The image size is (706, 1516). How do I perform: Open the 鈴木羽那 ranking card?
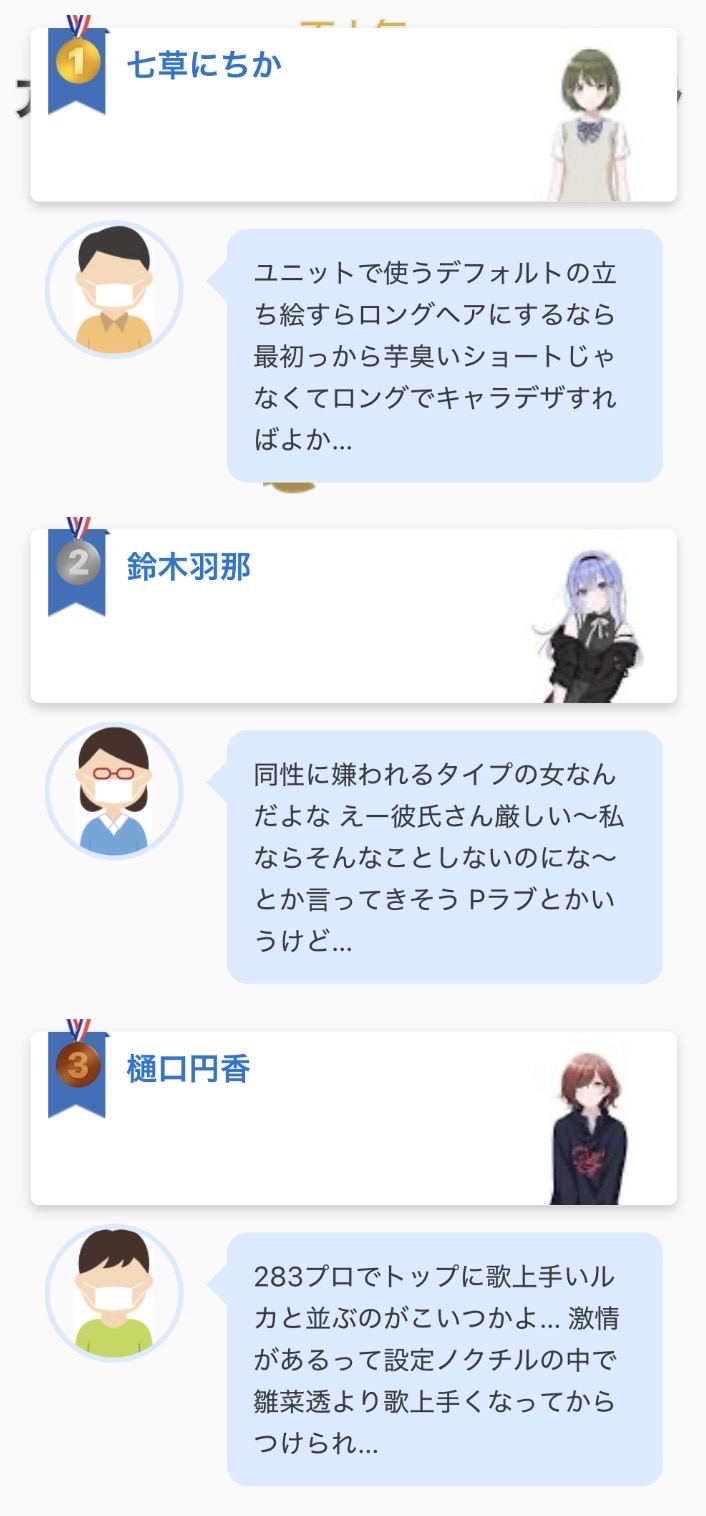(x=189, y=568)
